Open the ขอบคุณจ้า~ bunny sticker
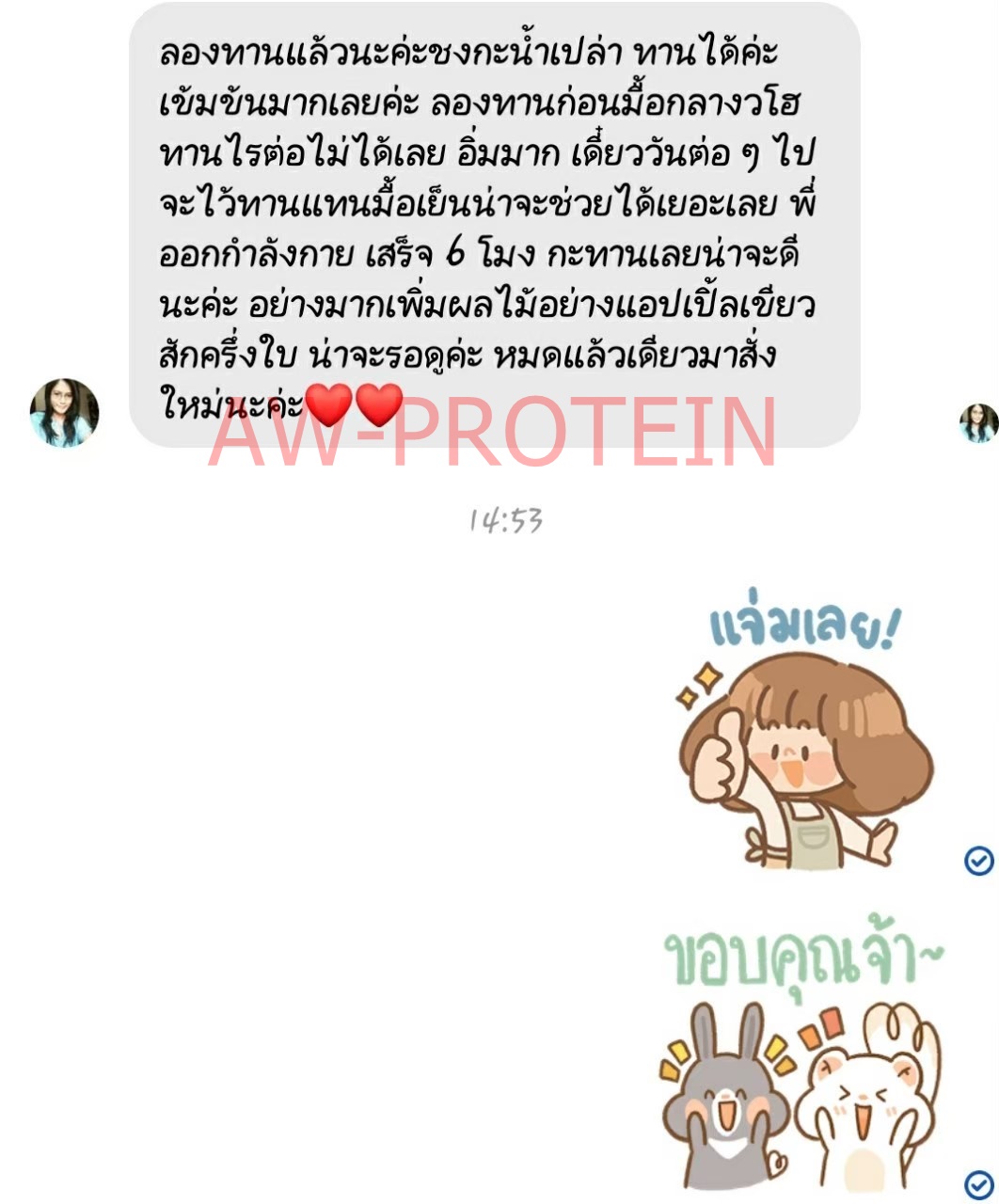The image size is (999, 1204). pos(801,1053)
